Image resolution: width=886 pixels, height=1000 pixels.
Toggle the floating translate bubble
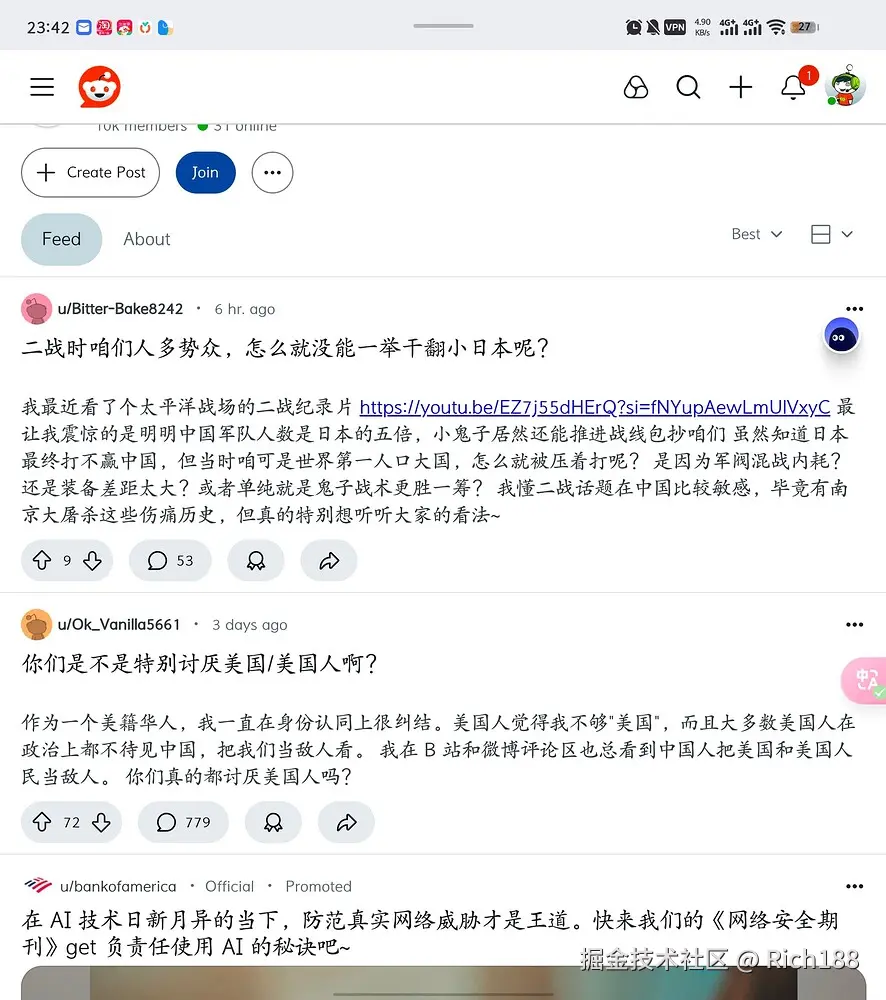click(x=866, y=681)
